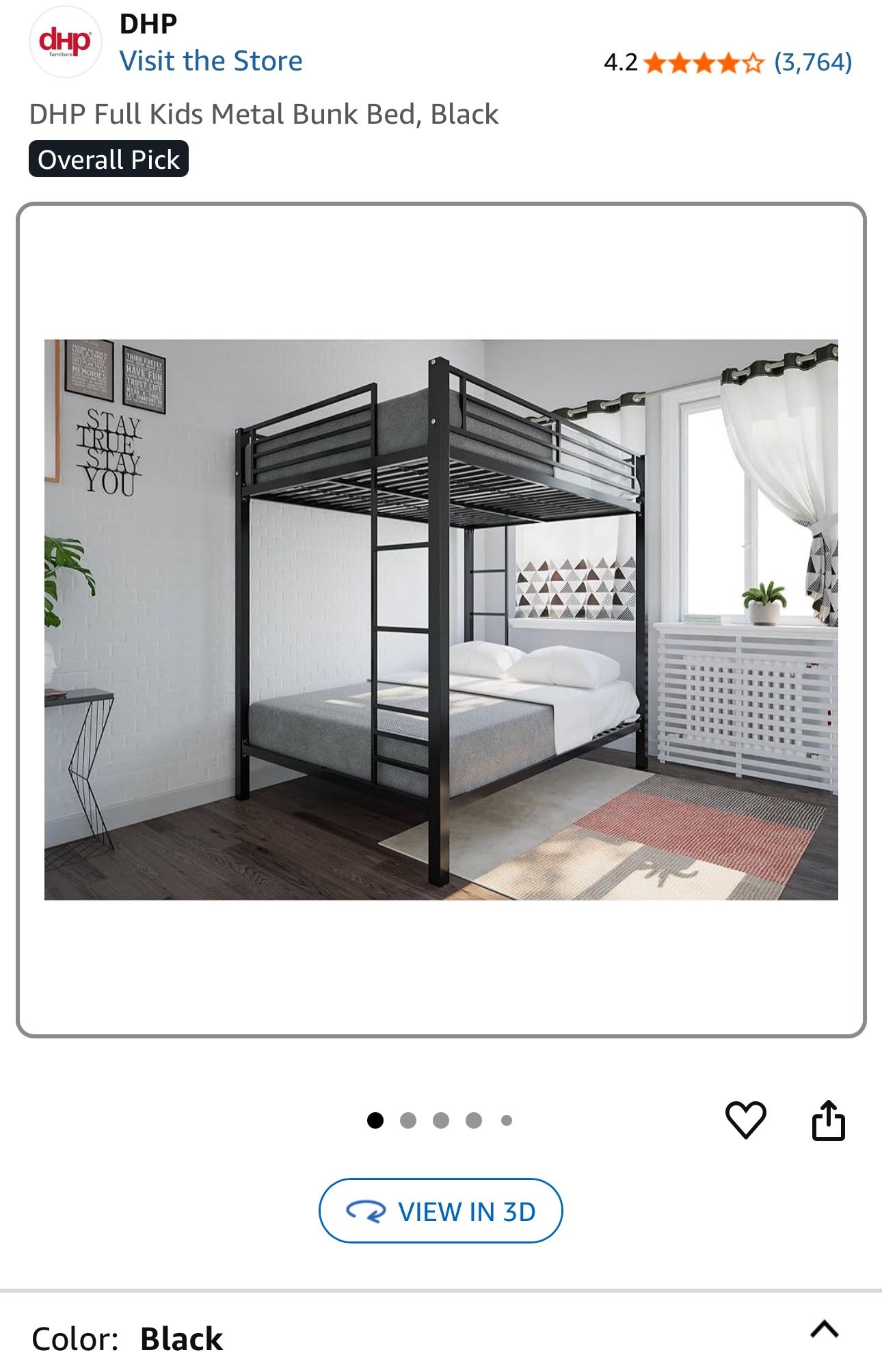Share this product listing
Screen dimensions: 882x1372
pos(829,1120)
